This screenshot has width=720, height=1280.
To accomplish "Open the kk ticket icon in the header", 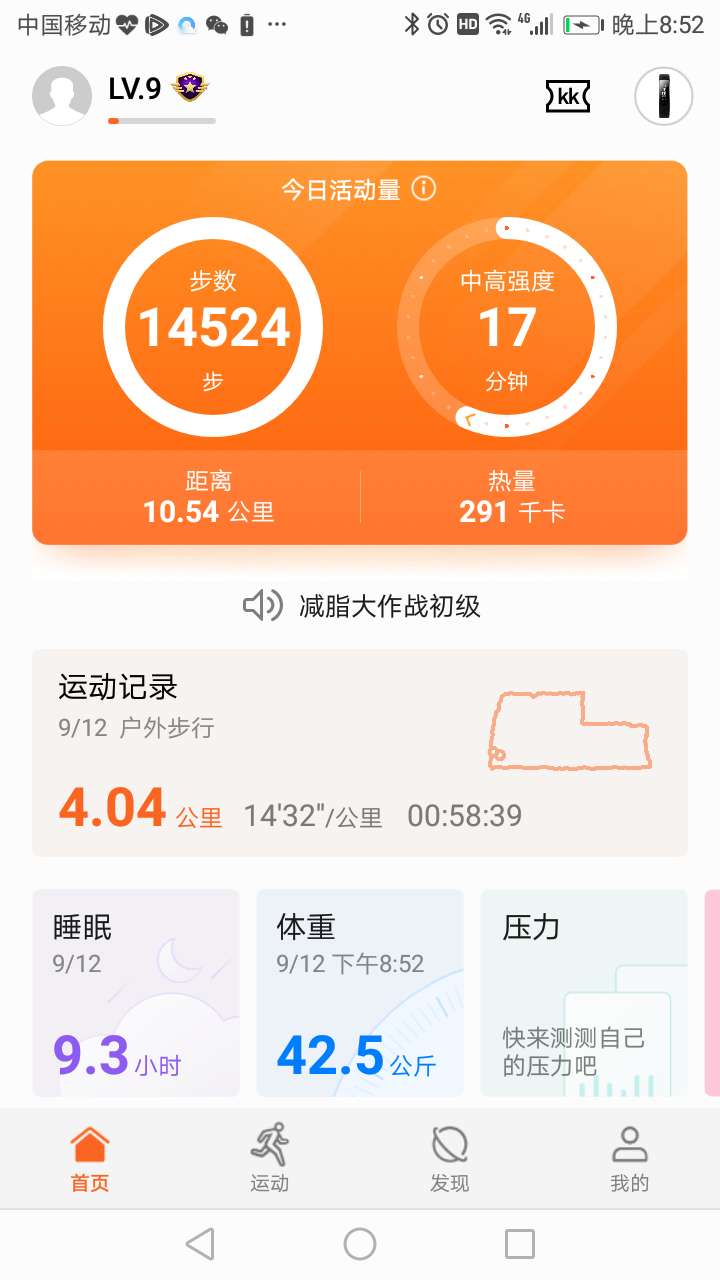I will coord(568,97).
